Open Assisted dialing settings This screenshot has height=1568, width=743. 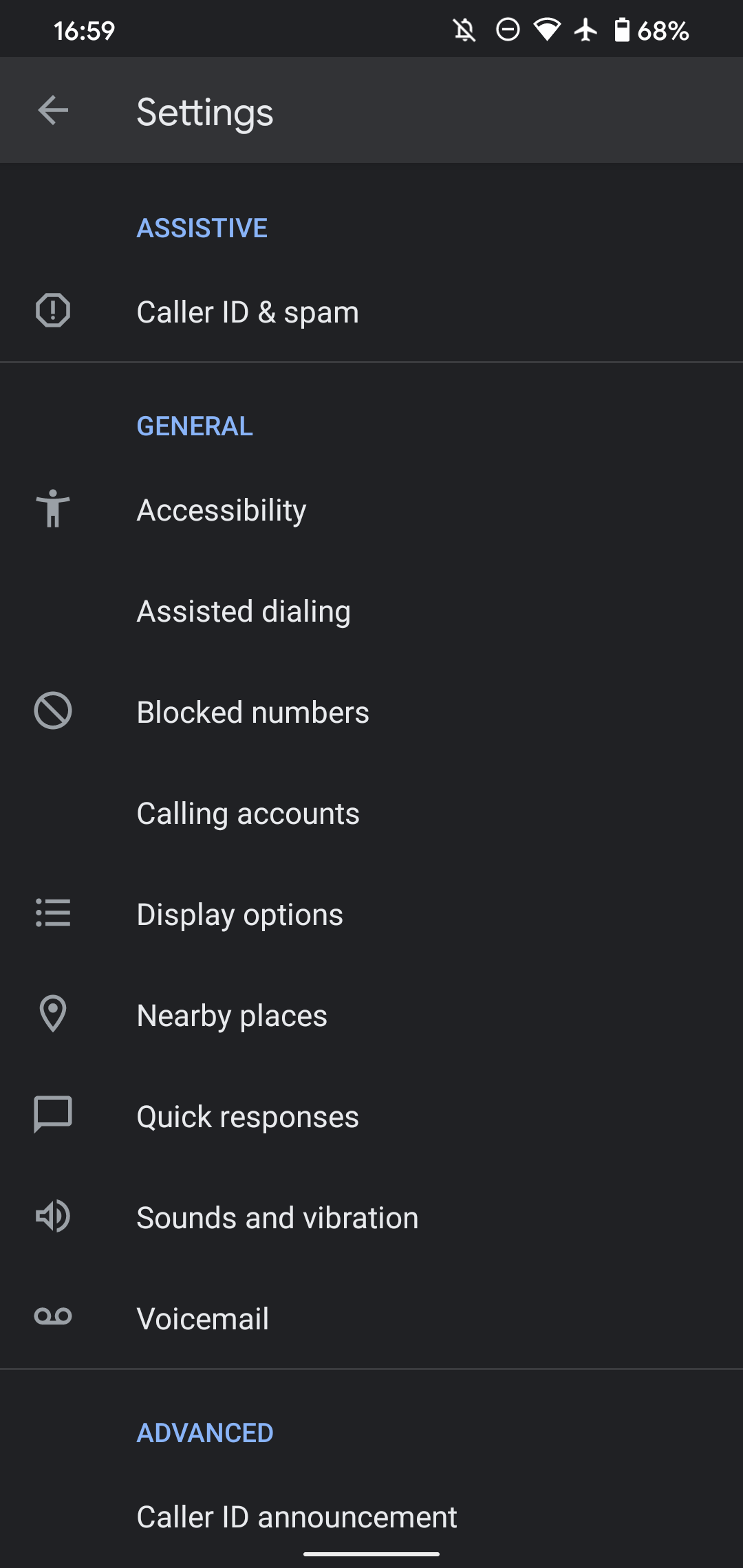[244, 611]
